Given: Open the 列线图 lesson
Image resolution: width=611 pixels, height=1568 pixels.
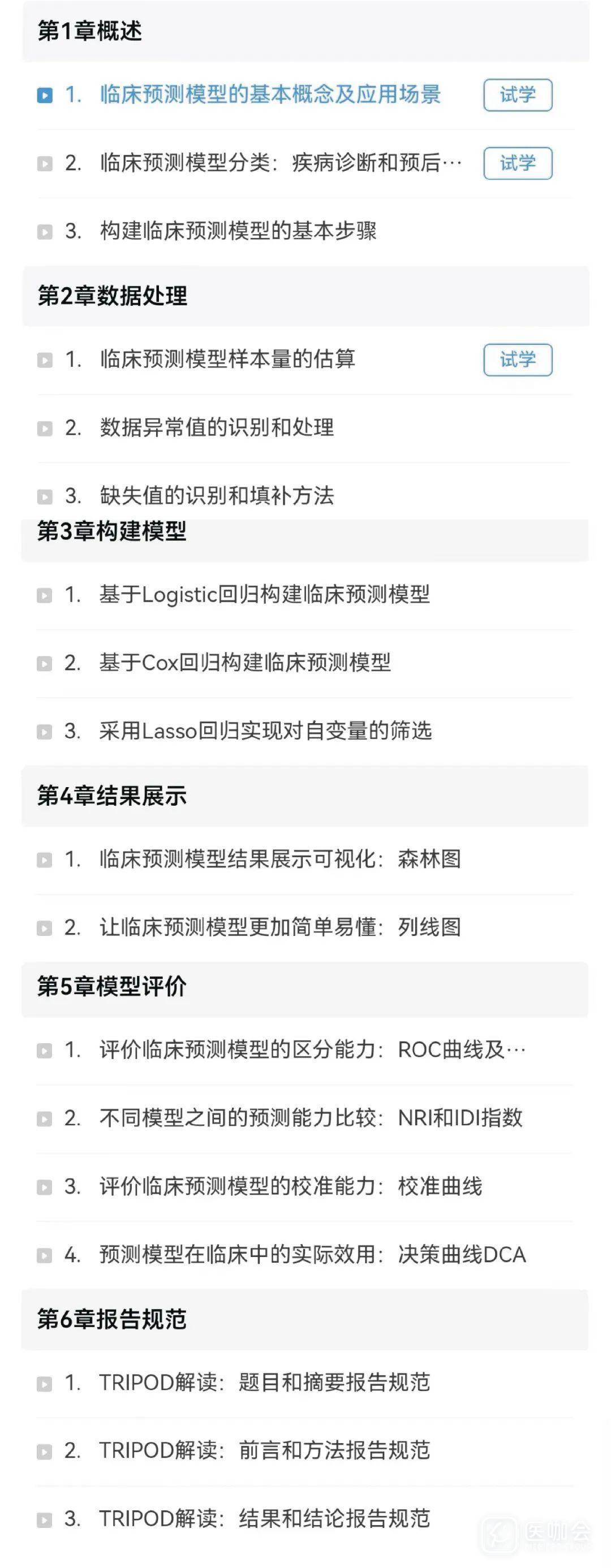Looking at the screenshot, I should [279, 928].
